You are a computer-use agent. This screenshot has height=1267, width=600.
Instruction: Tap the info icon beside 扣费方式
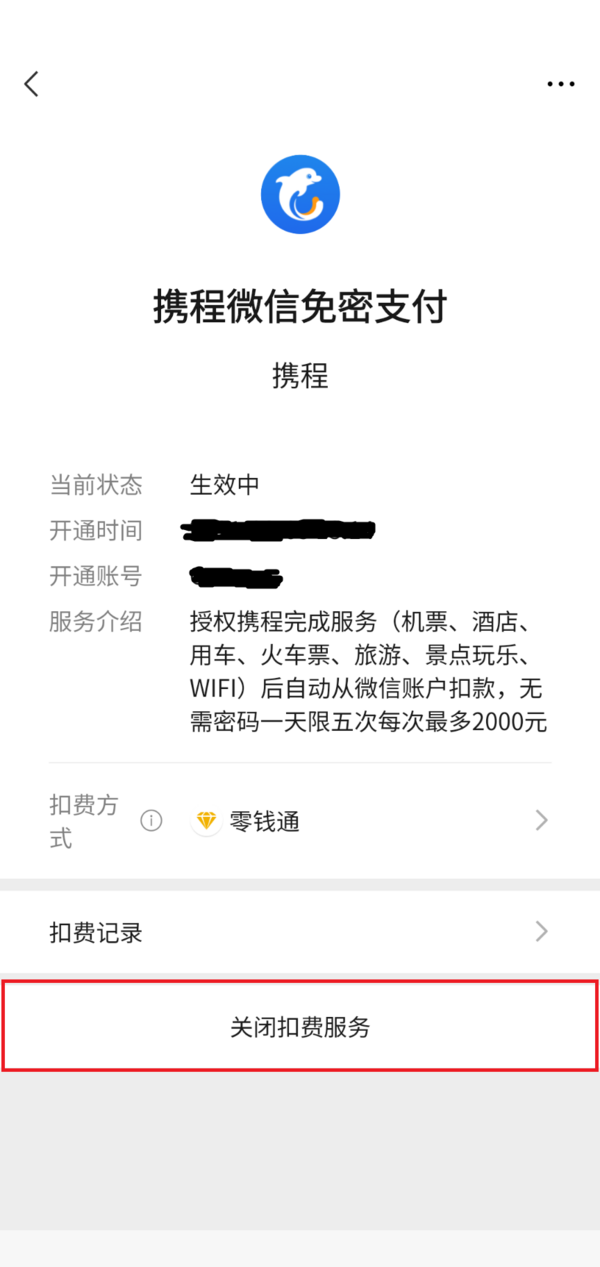coord(151,821)
